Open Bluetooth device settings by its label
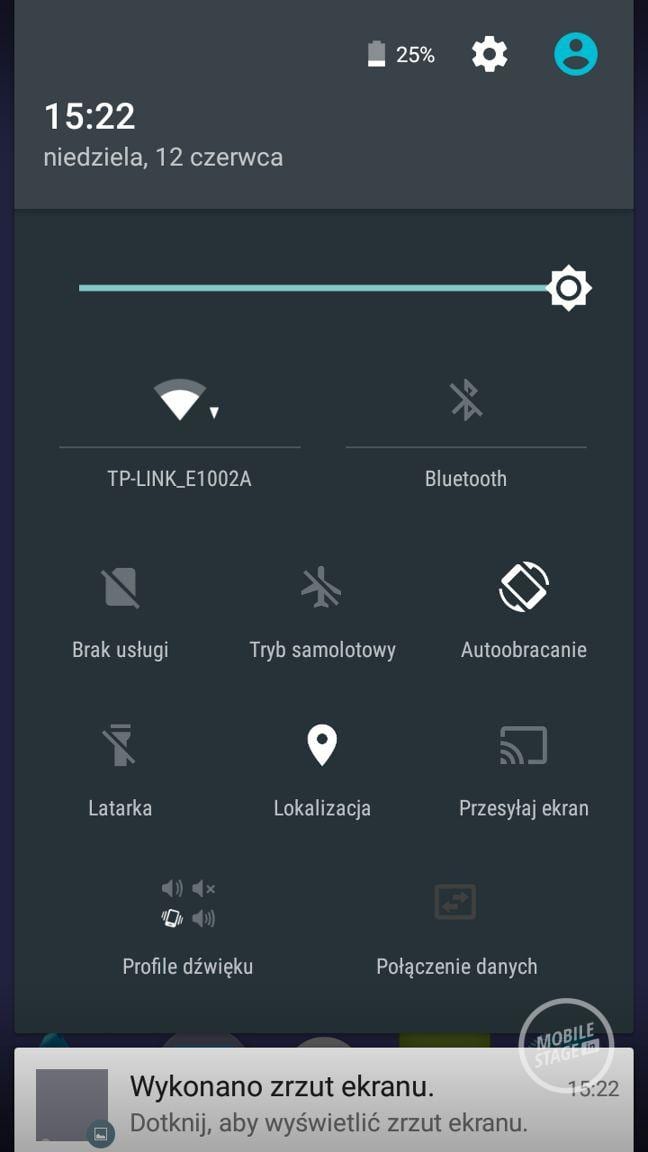The height and width of the screenshot is (1152, 648). pos(466,479)
